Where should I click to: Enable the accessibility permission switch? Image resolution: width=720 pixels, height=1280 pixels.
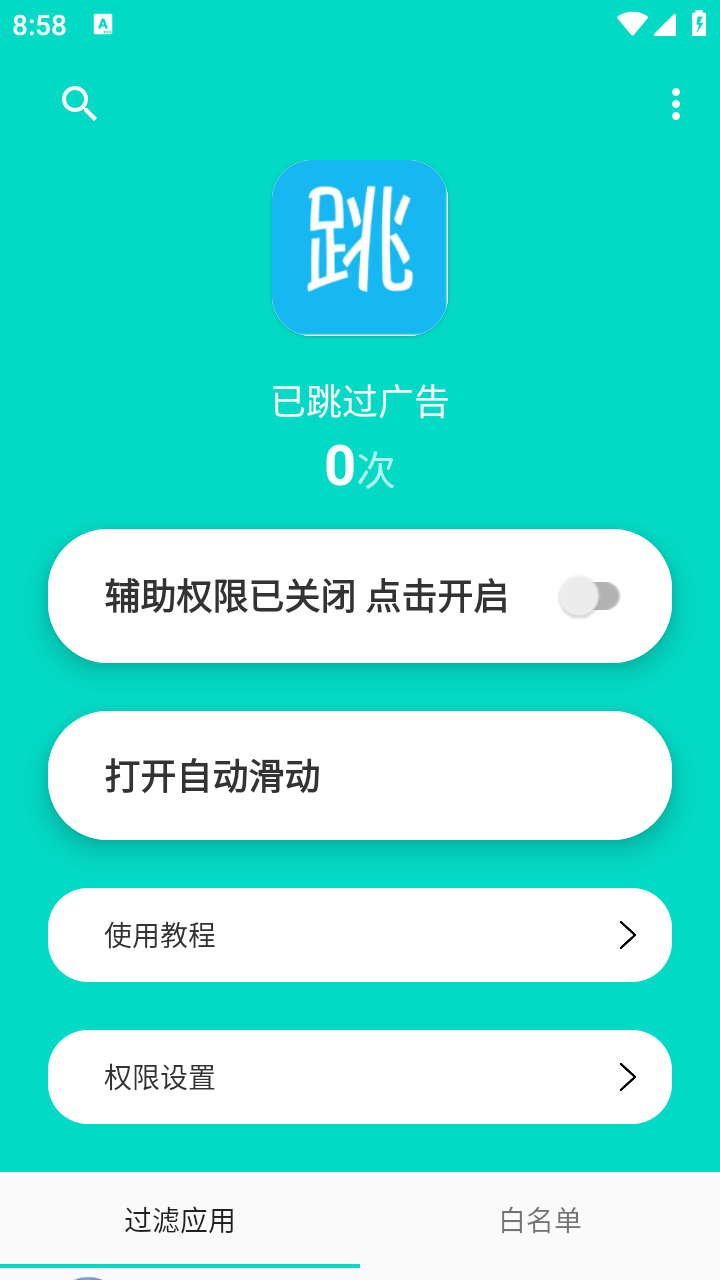(x=592, y=595)
